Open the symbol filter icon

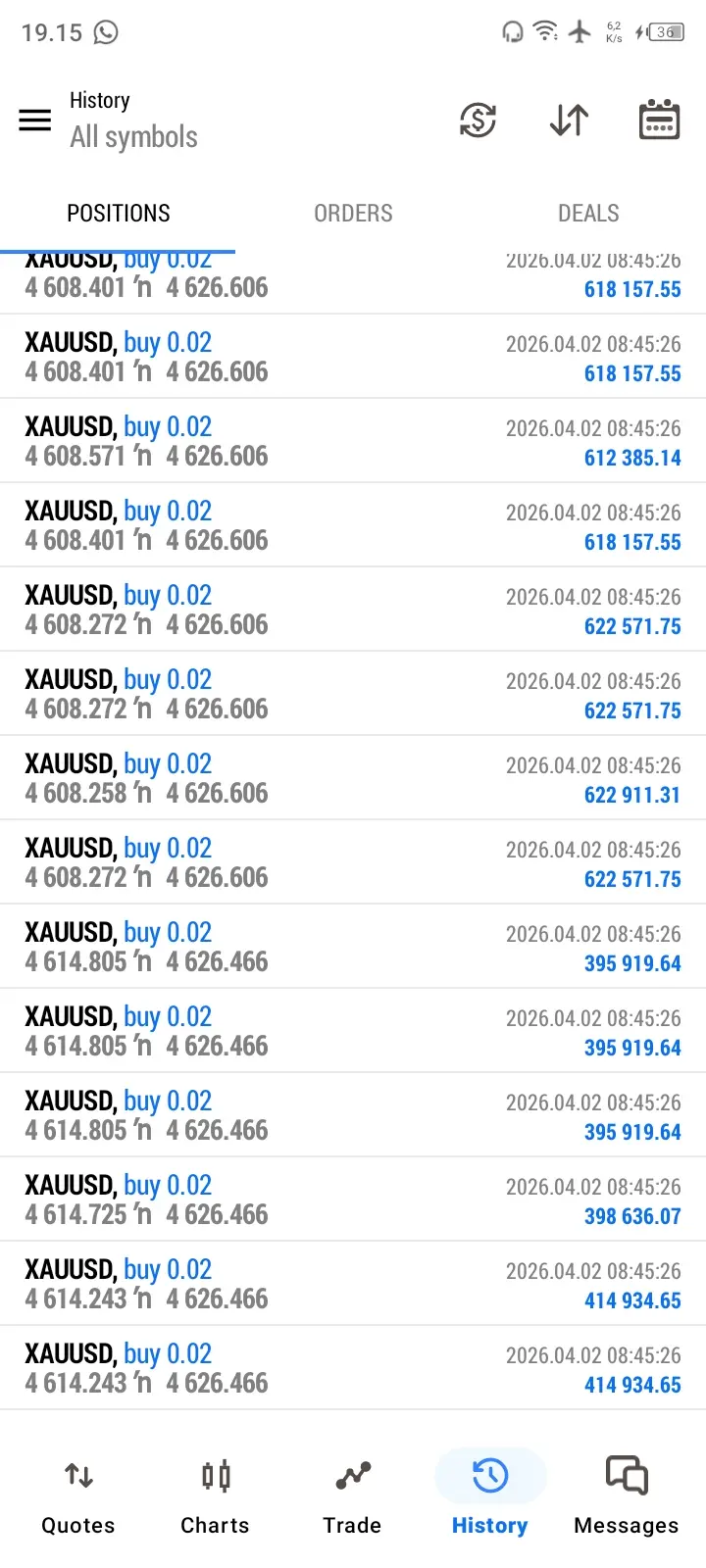[x=478, y=121]
